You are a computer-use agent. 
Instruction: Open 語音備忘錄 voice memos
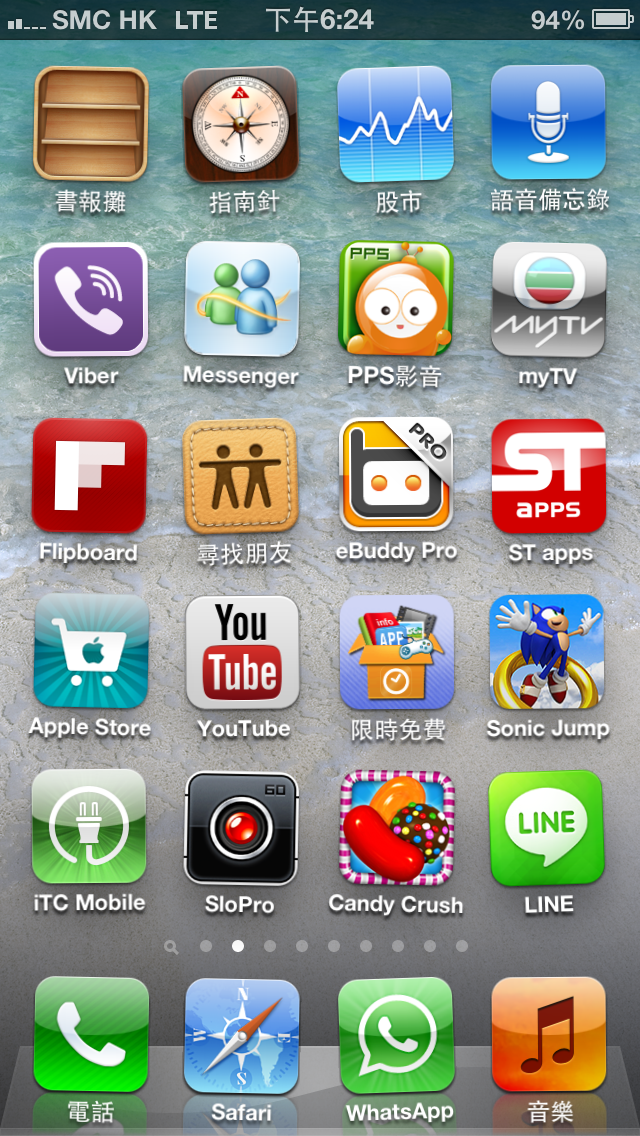(x=548, y=124)
